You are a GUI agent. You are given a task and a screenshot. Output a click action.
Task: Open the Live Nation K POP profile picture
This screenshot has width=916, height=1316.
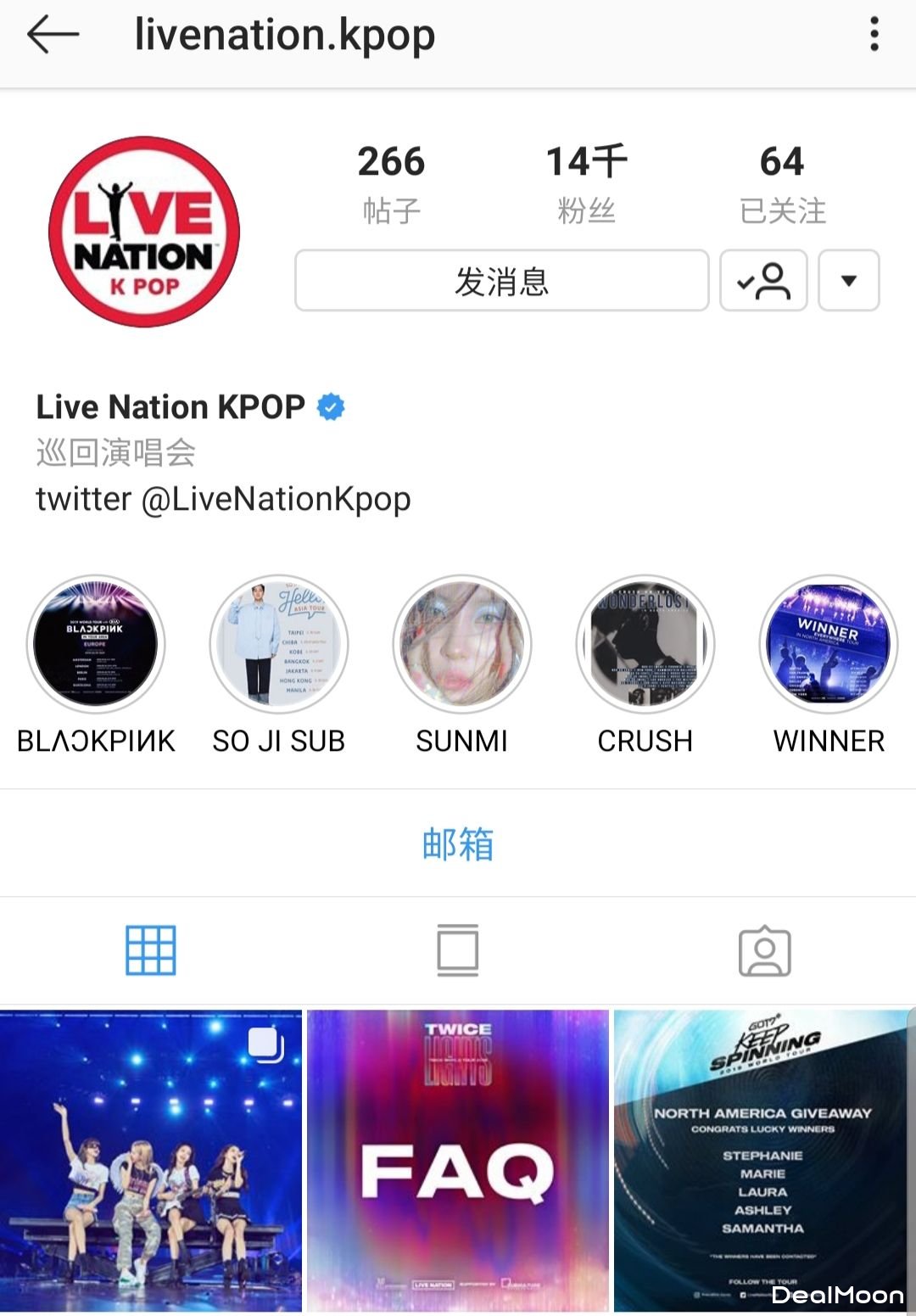(144, 232)
